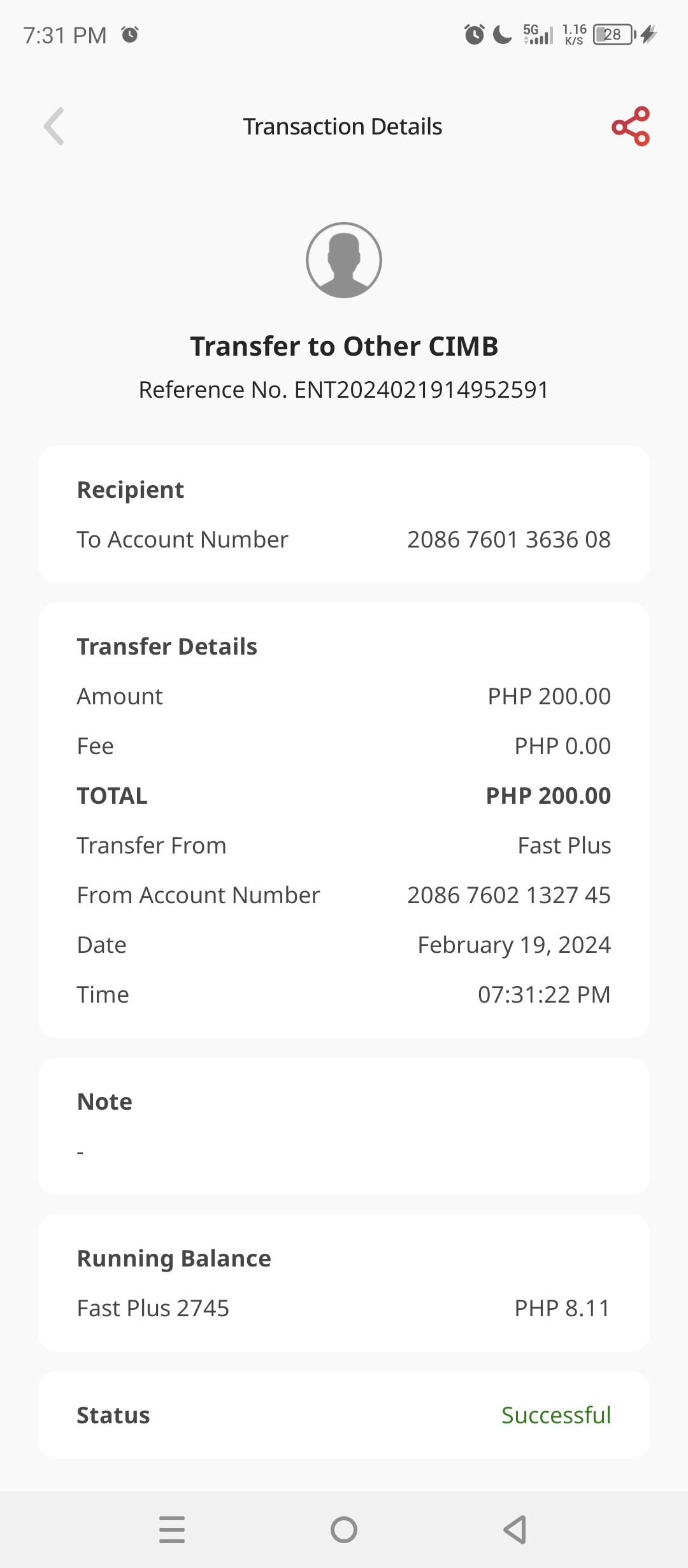Go back using the top-left arrow
688x1568 pixels.
pos(54,126)
